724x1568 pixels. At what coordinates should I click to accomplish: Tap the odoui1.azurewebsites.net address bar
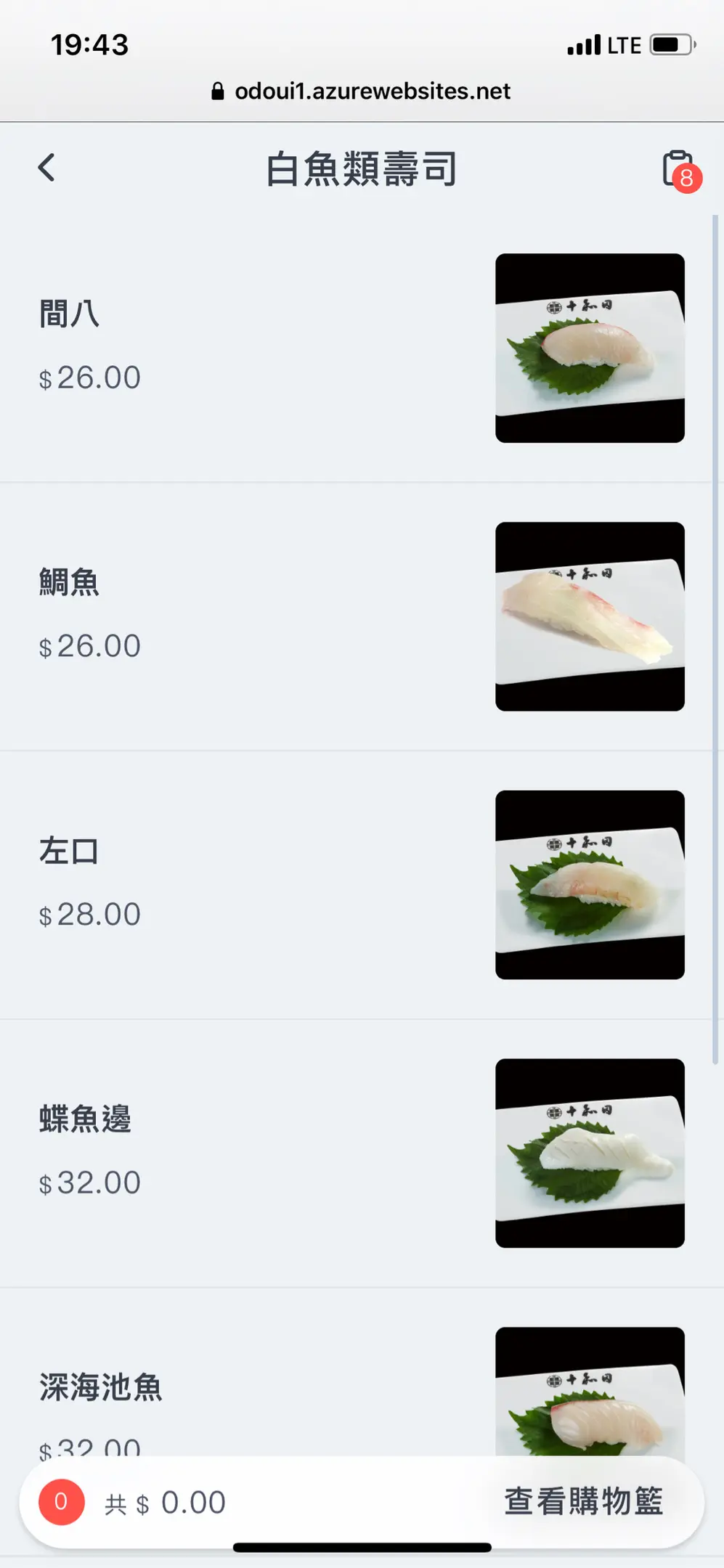click(362, 91)
